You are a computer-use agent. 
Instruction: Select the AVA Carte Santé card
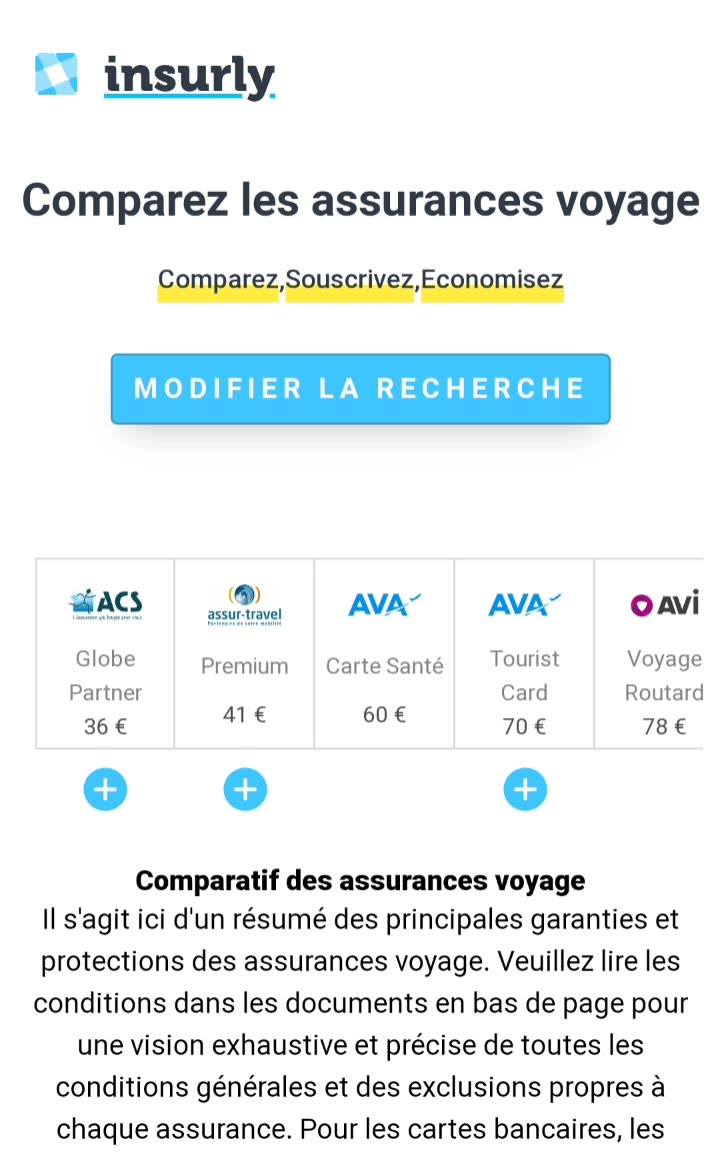point(384,653)
